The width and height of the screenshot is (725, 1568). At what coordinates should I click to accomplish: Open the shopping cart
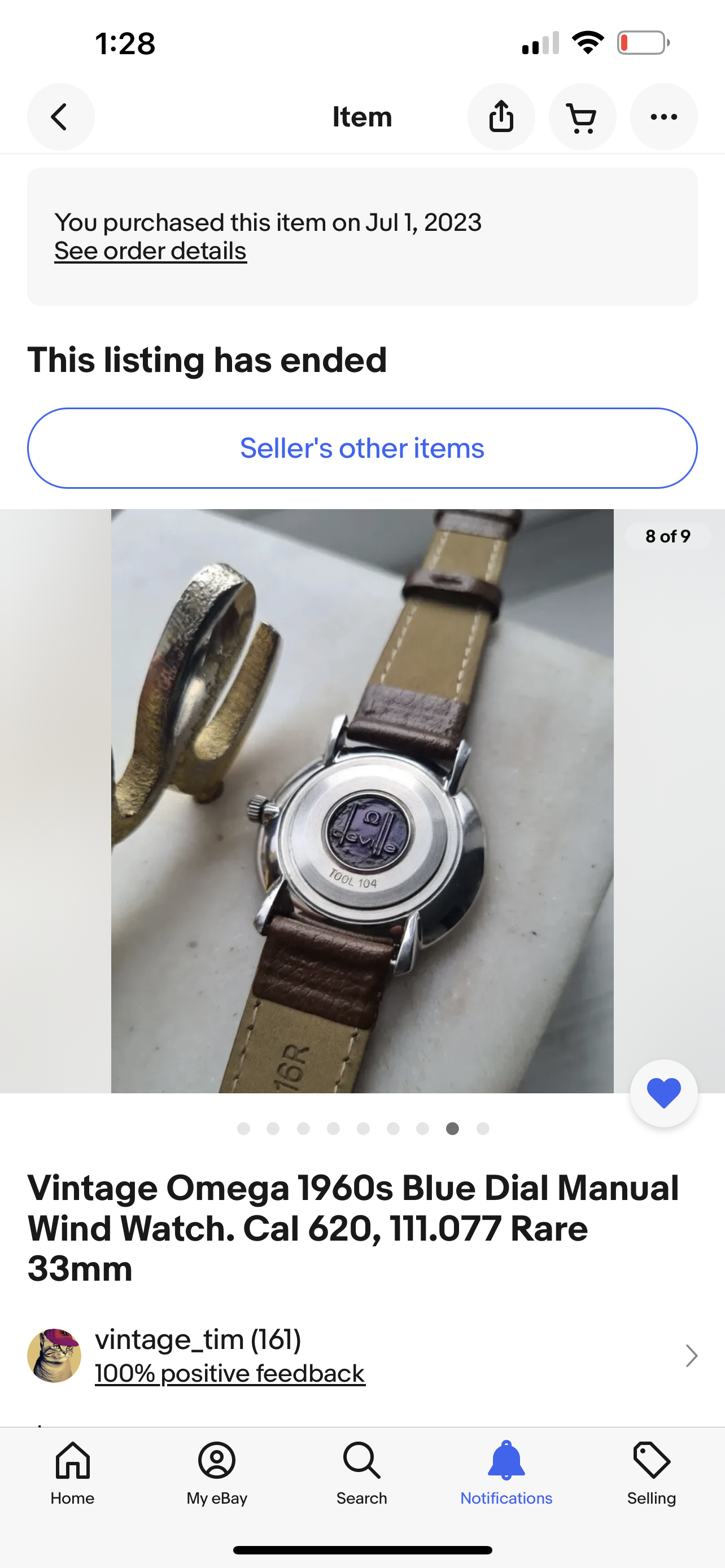(582, 117)
